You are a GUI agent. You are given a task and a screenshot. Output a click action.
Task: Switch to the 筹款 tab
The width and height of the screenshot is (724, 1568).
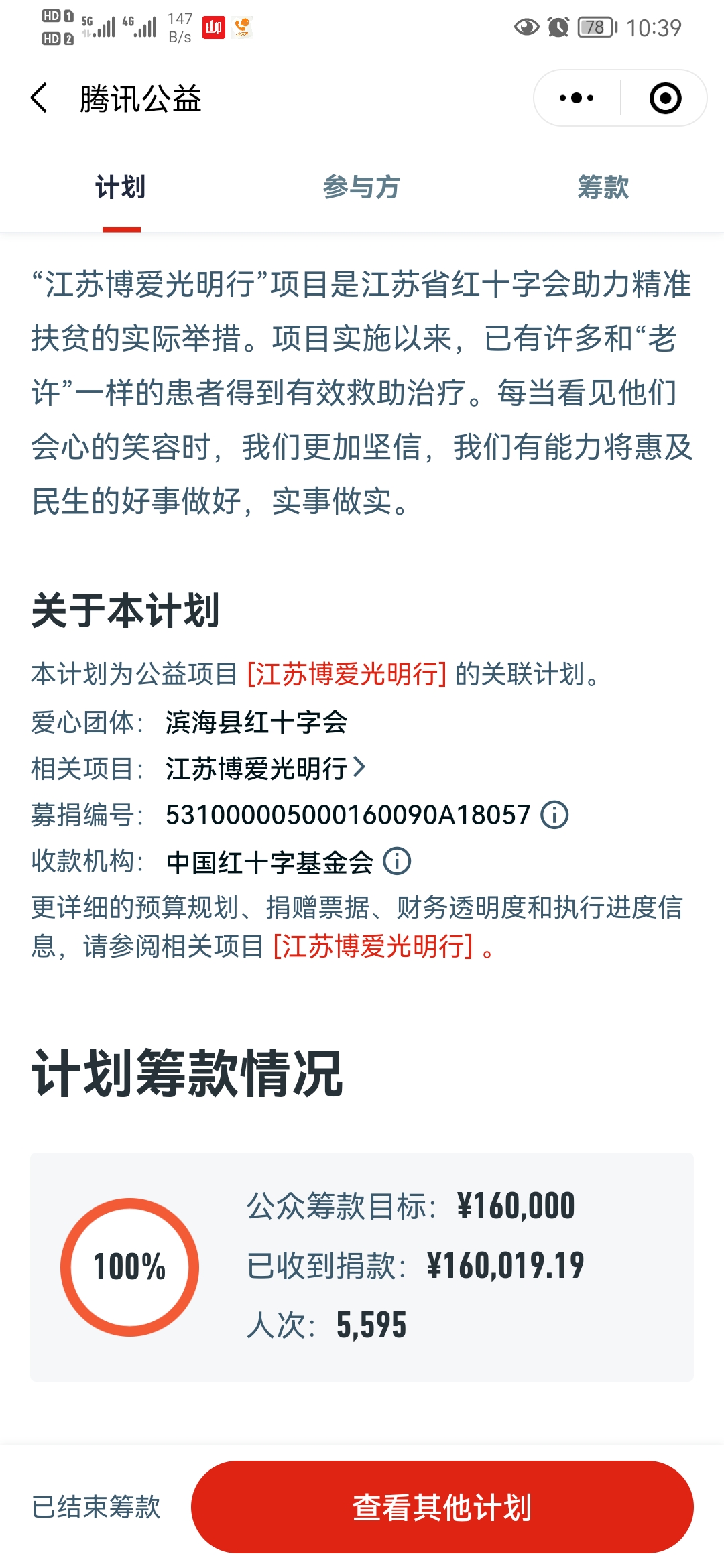[x=603, y=188]
